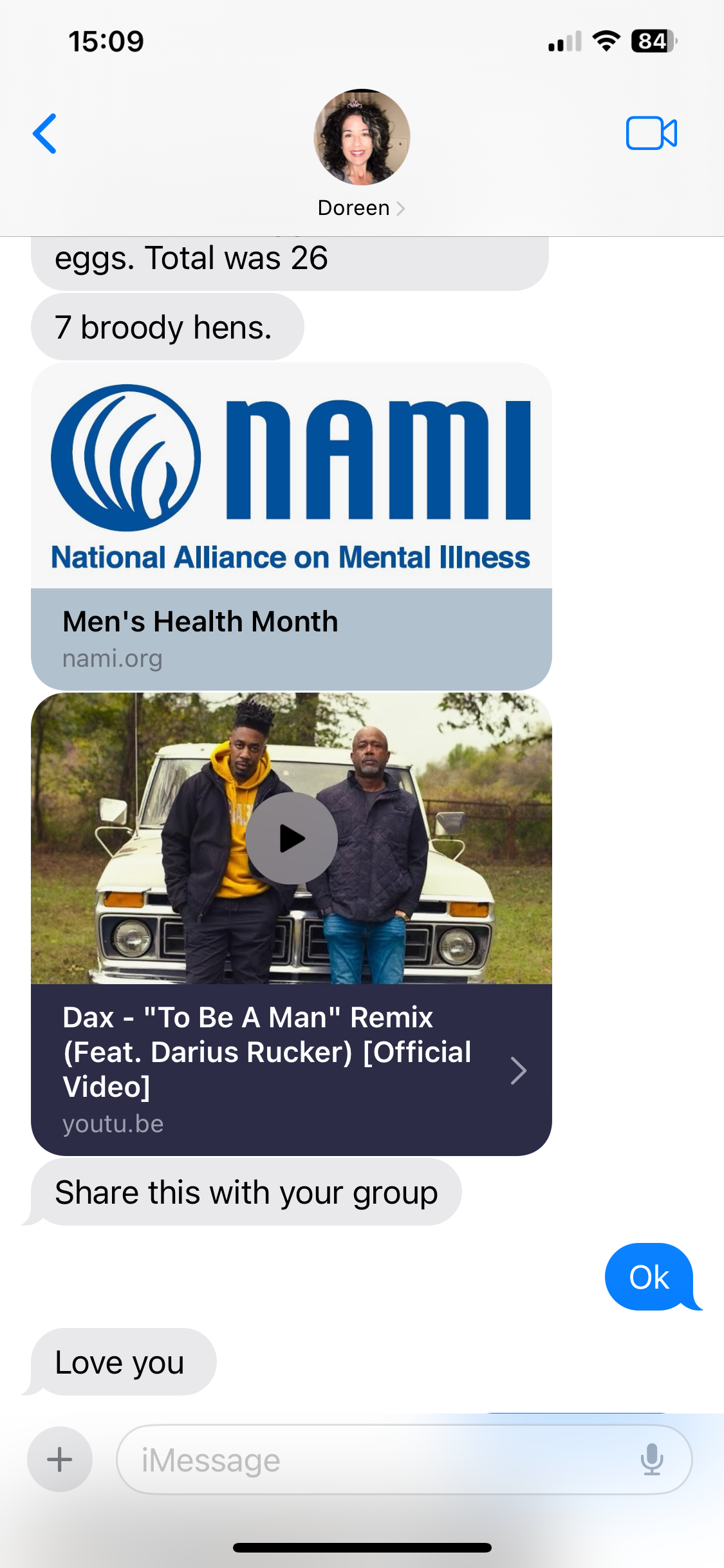Open the Dax remix YouTube link title

click(267, 1052)
